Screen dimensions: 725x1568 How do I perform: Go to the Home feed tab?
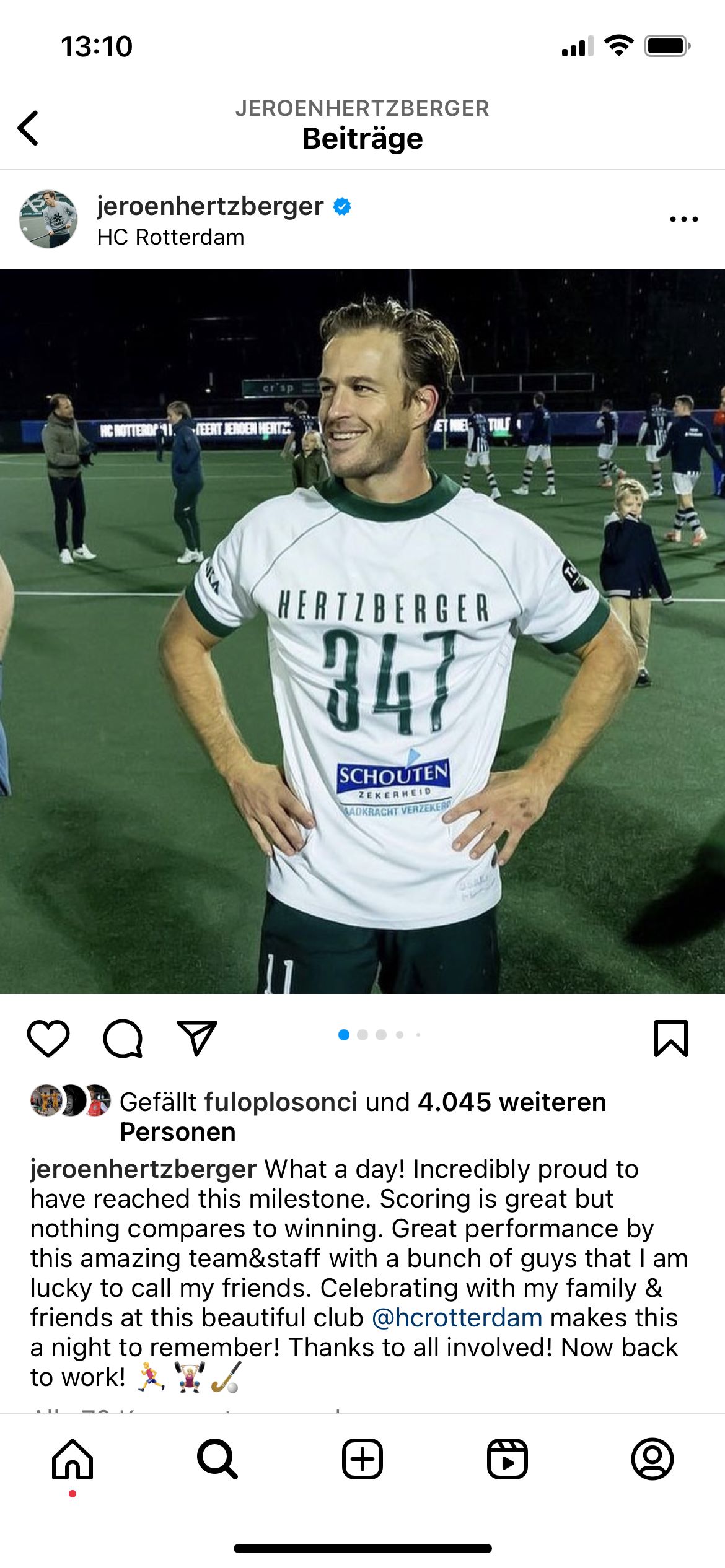tap(72, 1459)
